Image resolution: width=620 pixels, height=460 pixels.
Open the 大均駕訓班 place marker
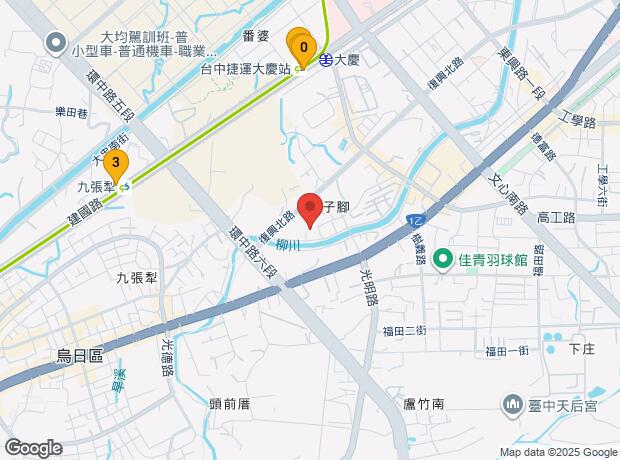click(x=53, y=43)
